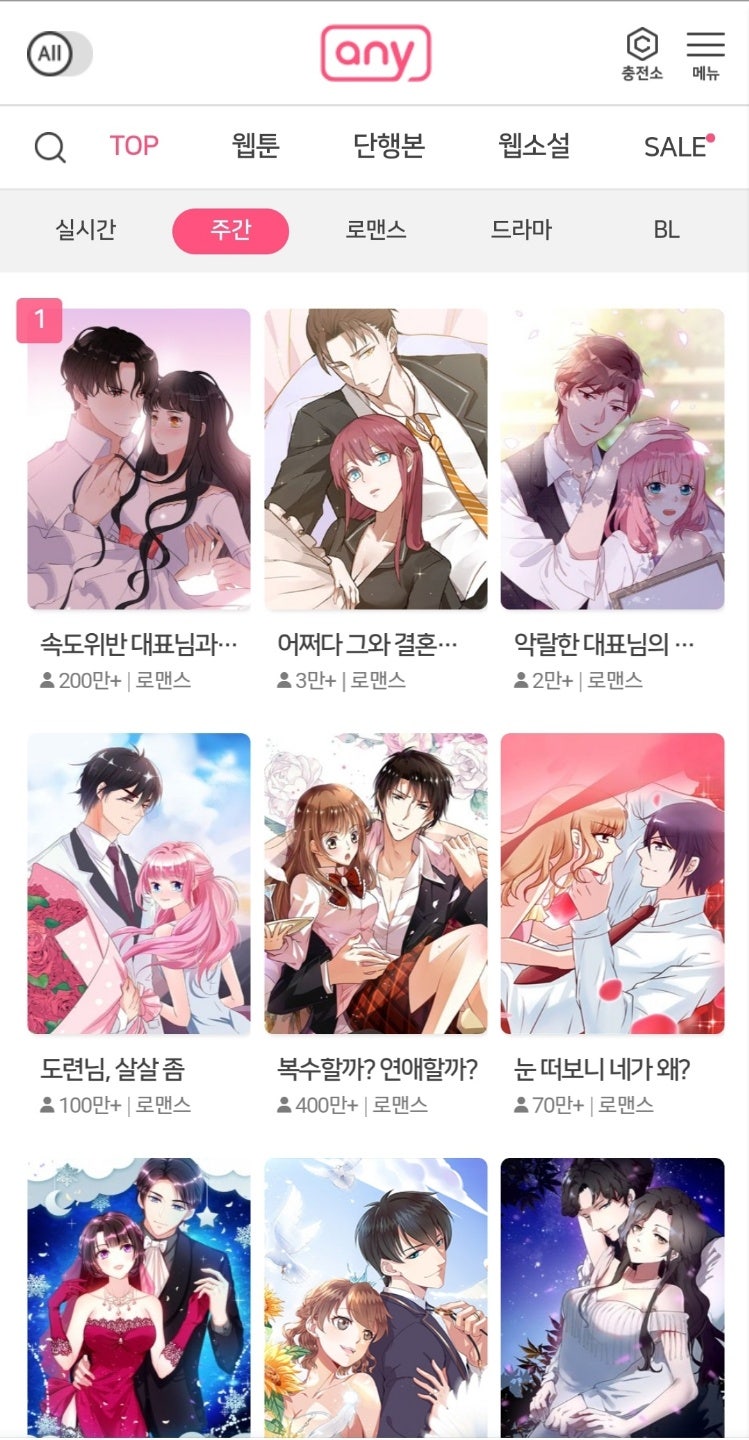The image size is (749, 1440).
Task: Switch to the 웹소설 tab
Action: (x=534, y=146)
